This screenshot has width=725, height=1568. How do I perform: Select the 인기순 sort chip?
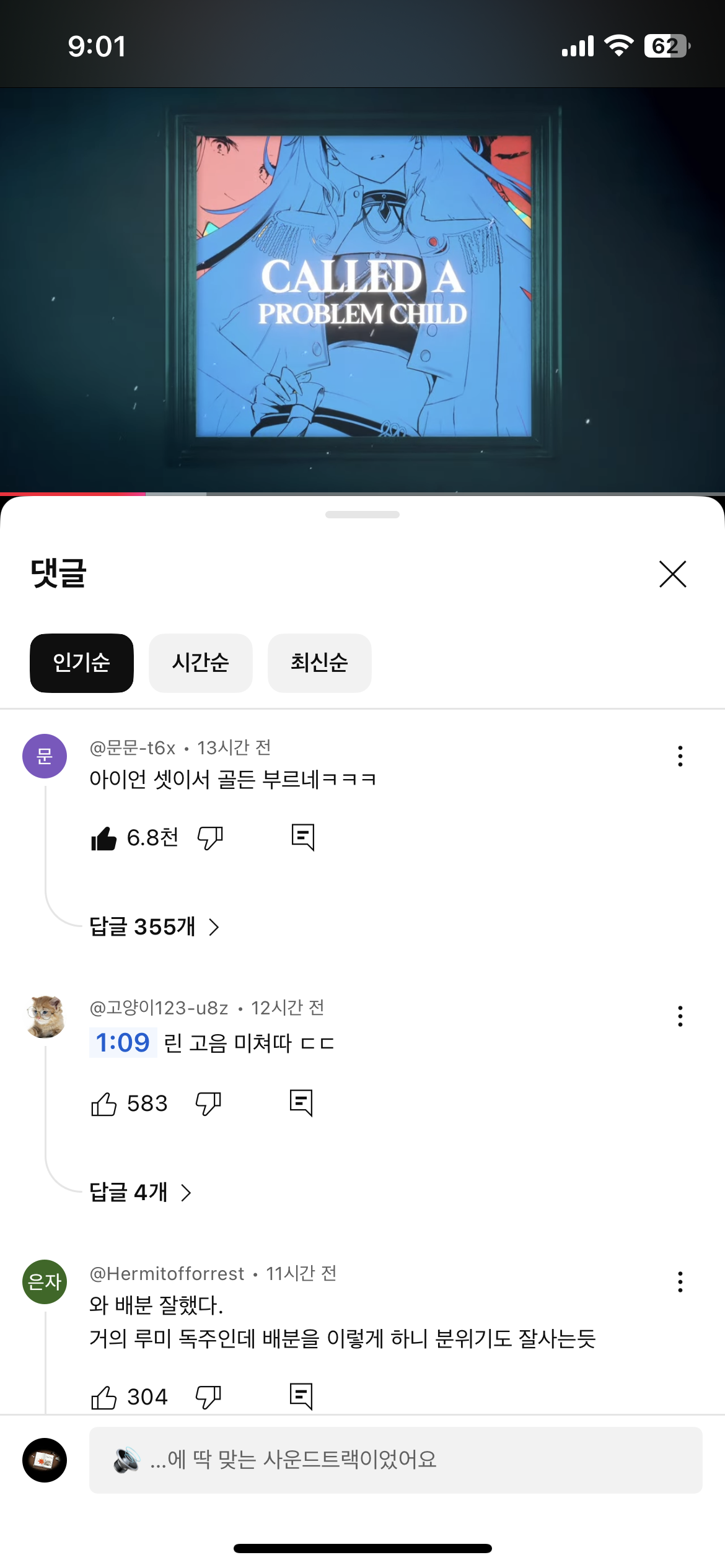tap(82, 663)
